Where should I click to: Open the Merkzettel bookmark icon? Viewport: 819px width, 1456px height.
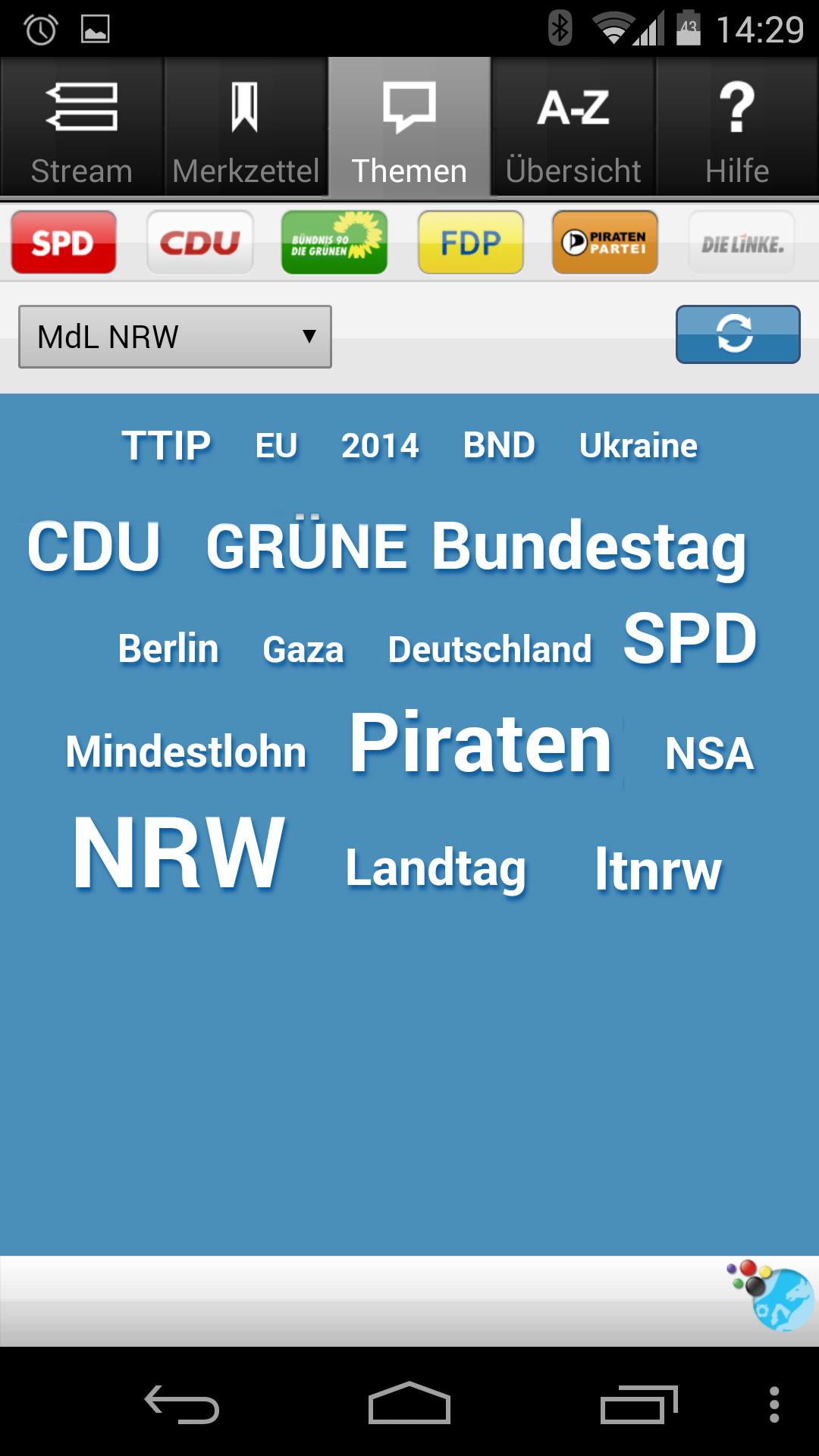click(245, 125)
